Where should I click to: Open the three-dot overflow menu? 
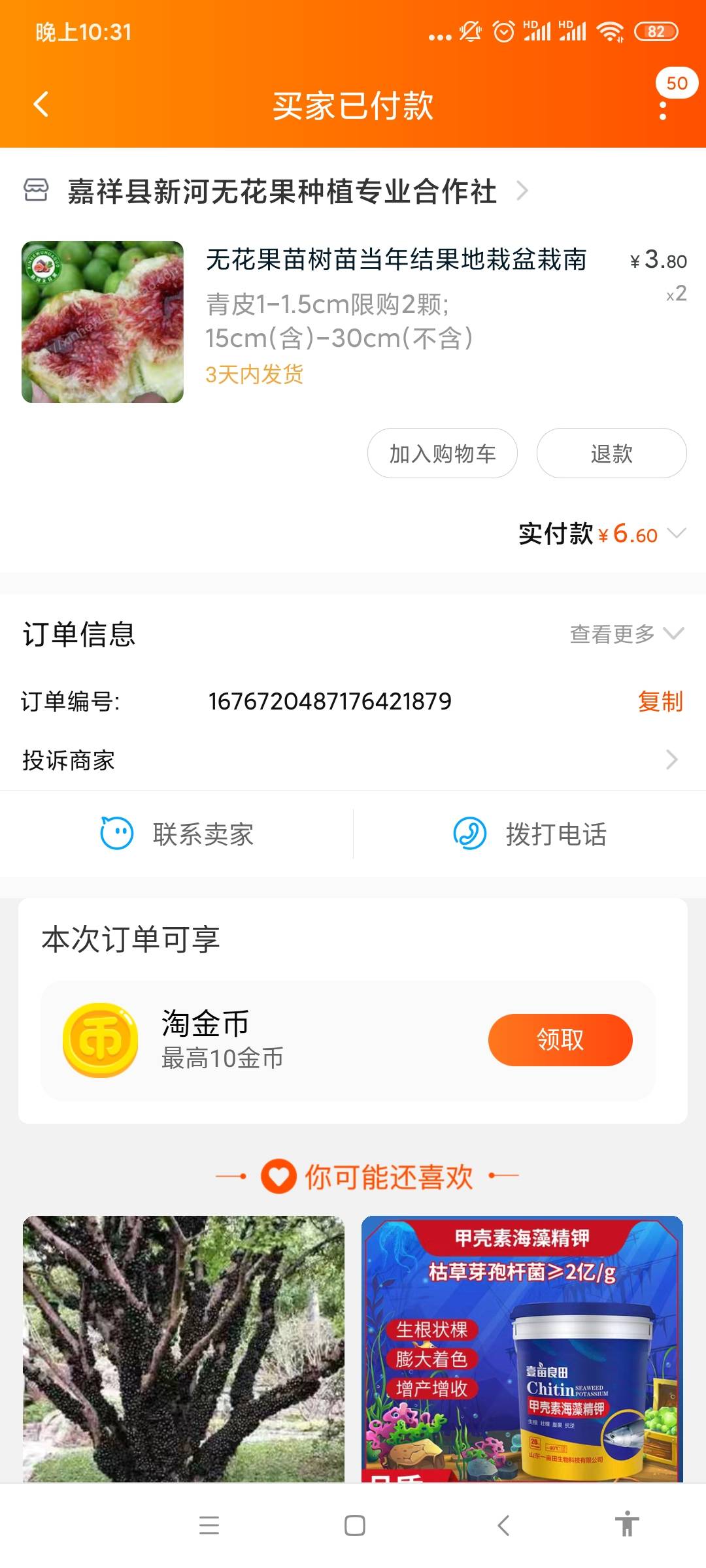click(x=663, y=110)
